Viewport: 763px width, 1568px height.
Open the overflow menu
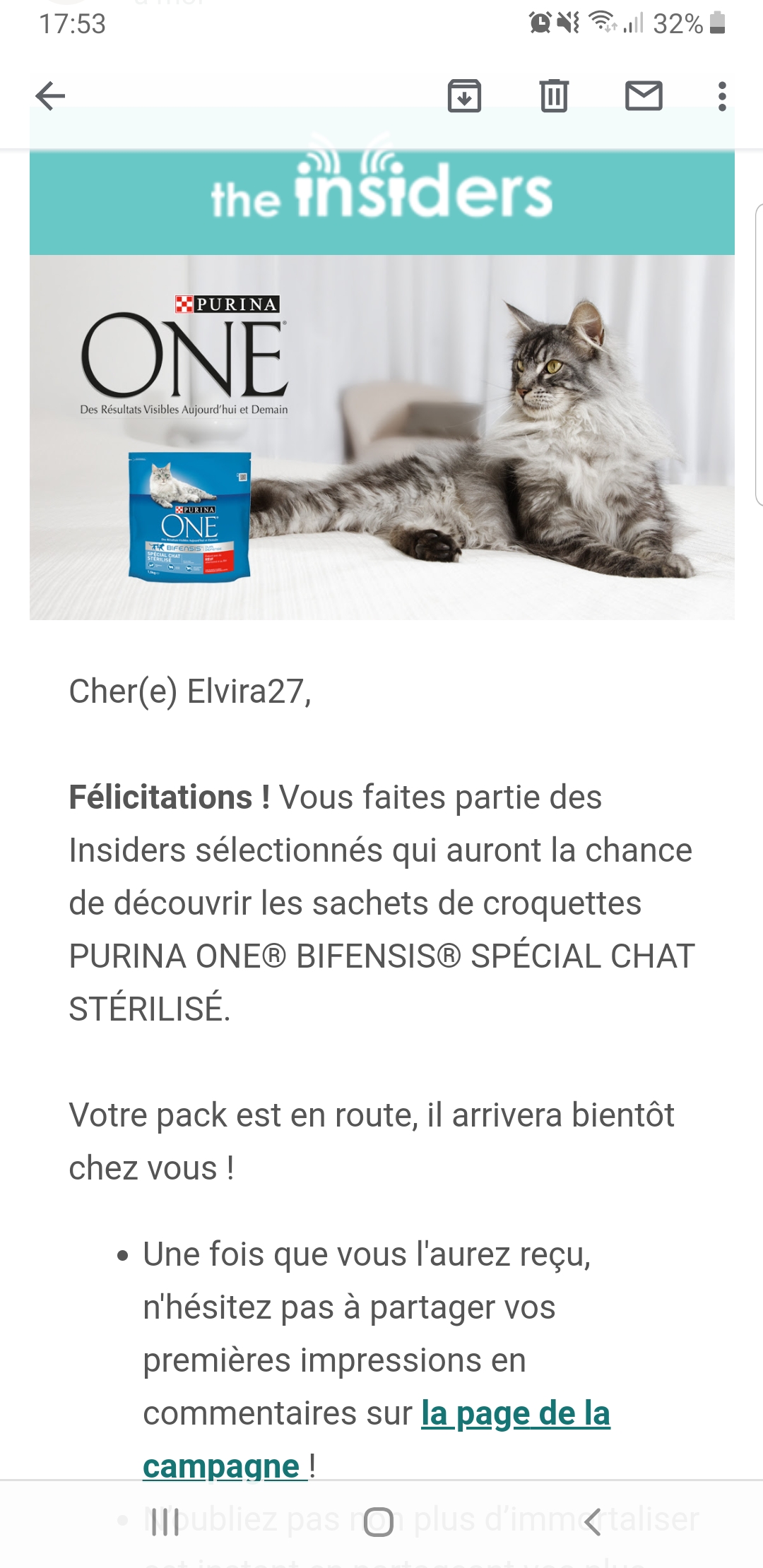721,96
